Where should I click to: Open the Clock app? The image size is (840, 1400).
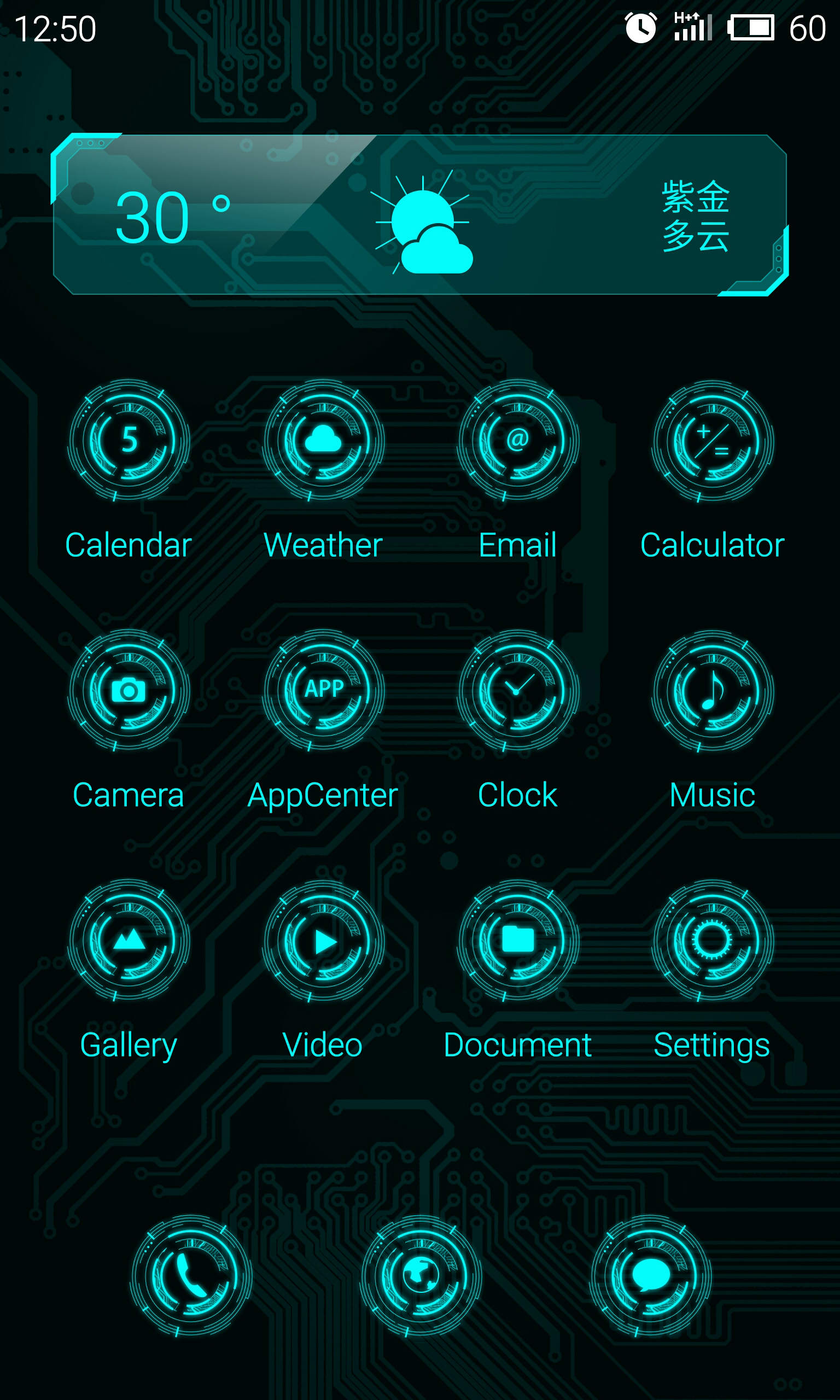(x=518, y=690)
